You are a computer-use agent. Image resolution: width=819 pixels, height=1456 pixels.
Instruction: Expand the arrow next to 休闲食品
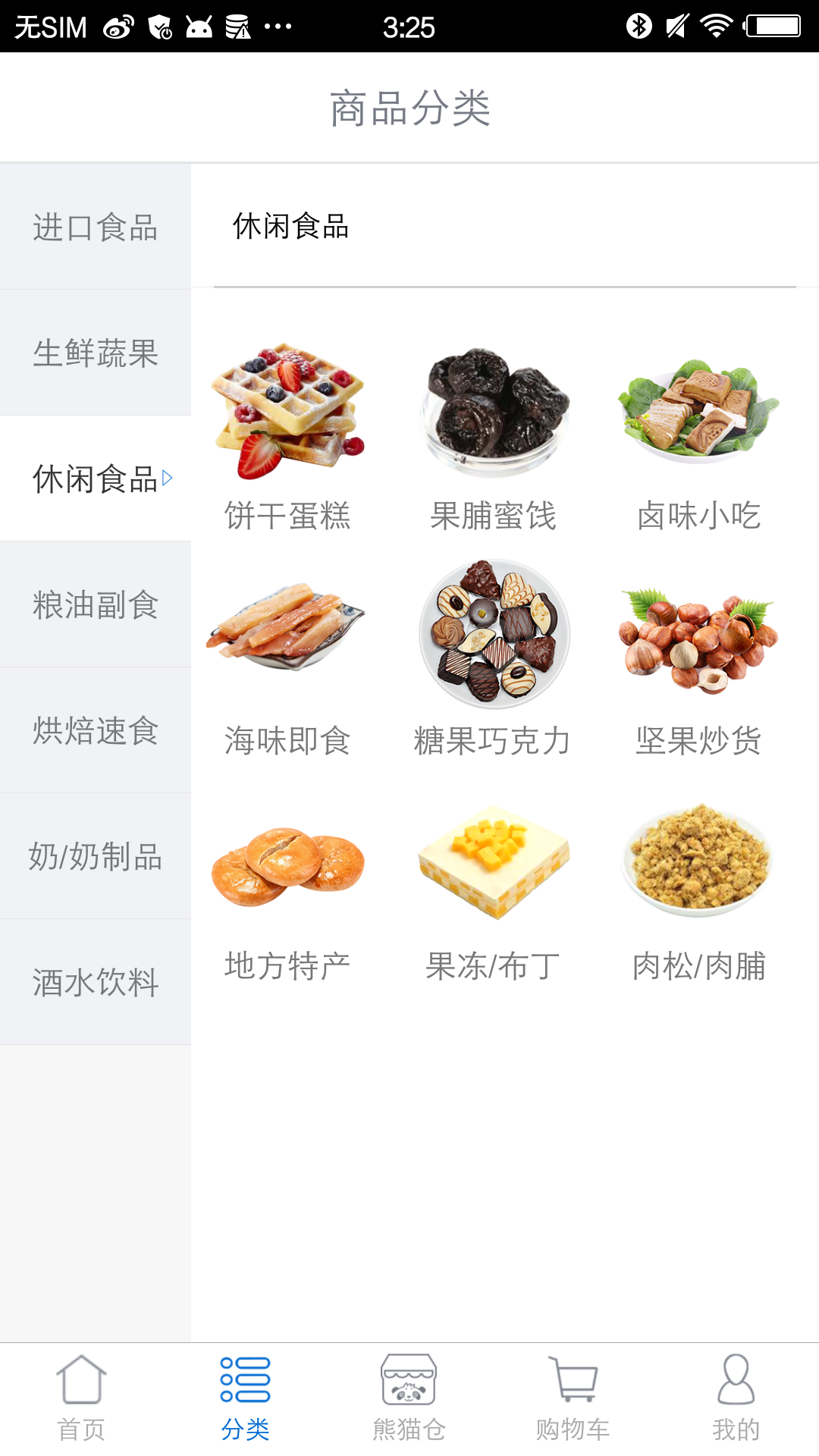(x=168, y=479)
